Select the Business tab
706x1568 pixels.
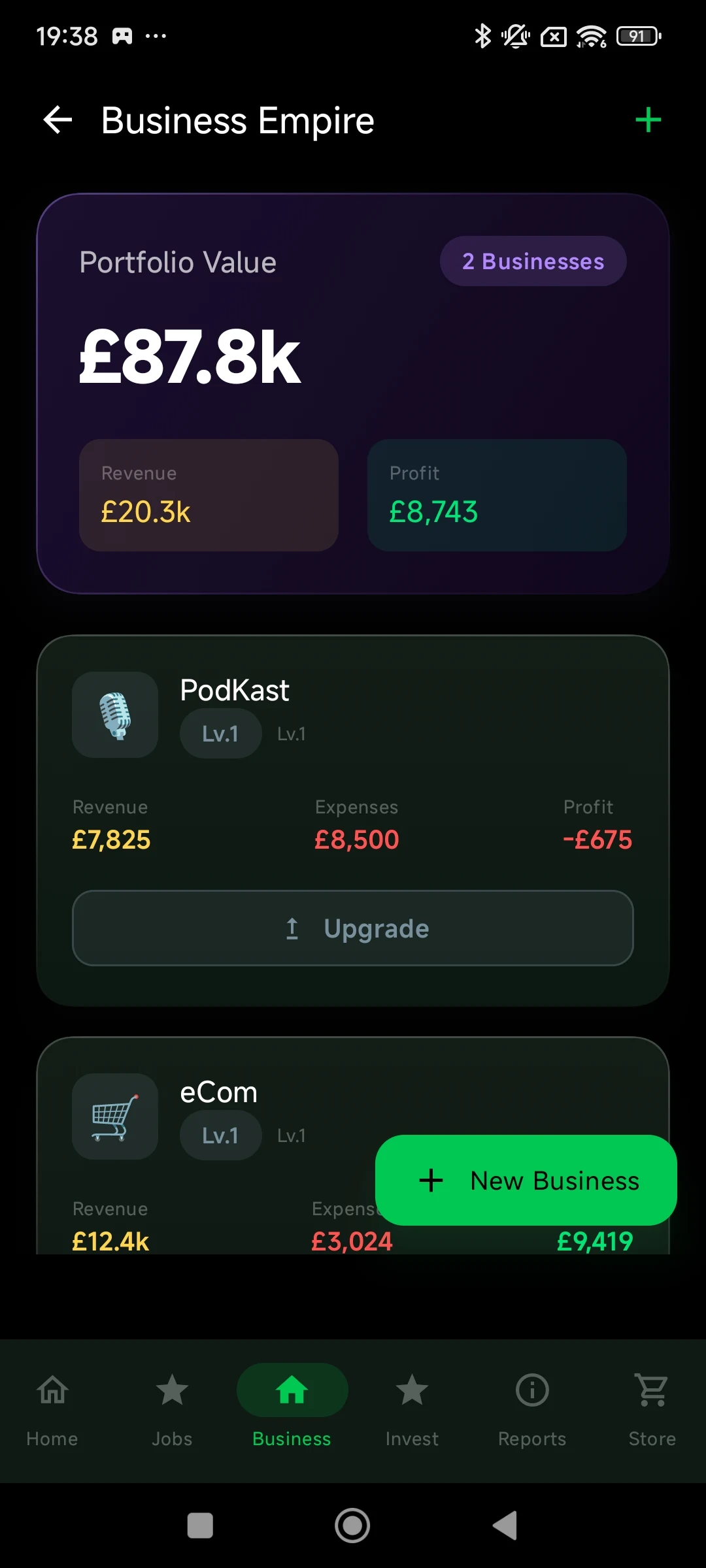[x=292, y=1410]
